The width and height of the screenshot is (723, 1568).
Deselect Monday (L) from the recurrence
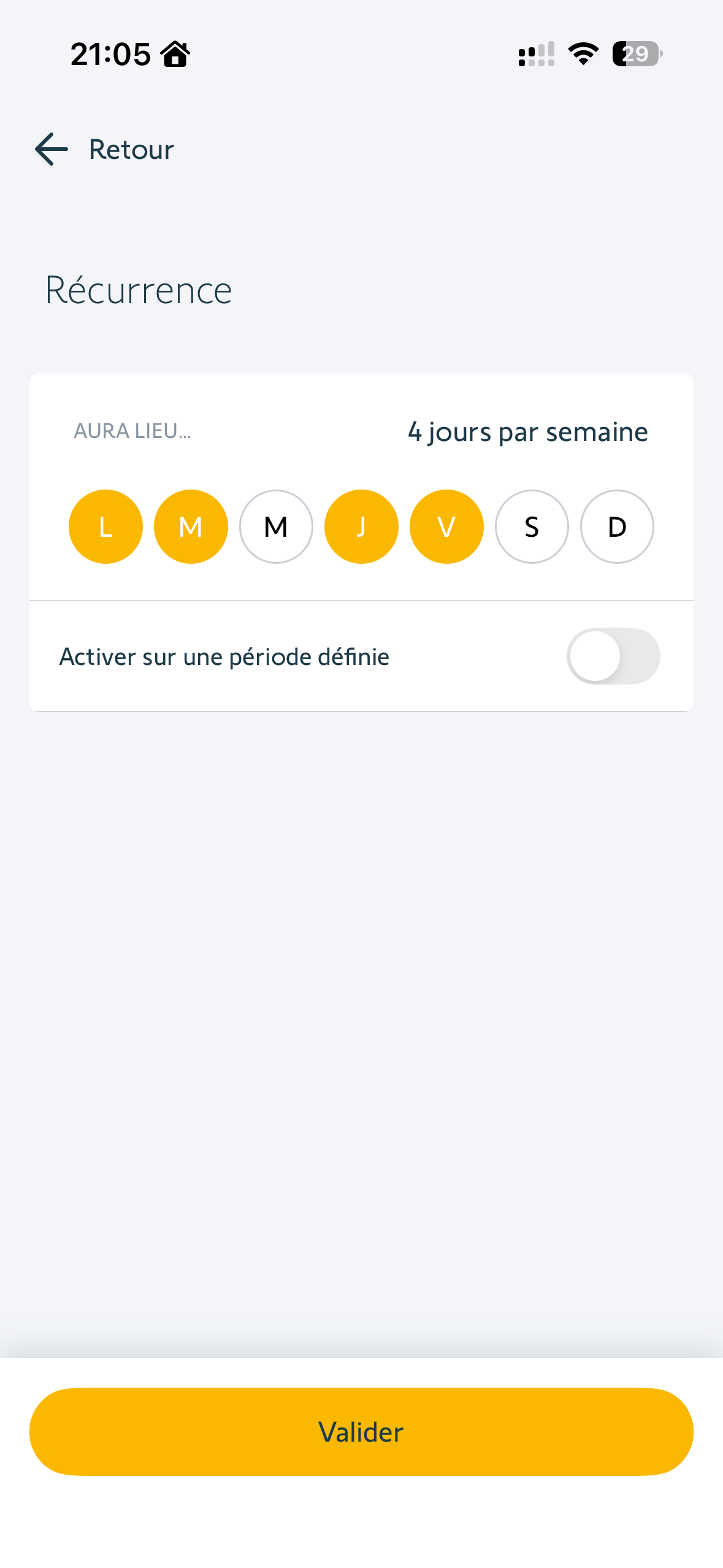tap(105, 526)
